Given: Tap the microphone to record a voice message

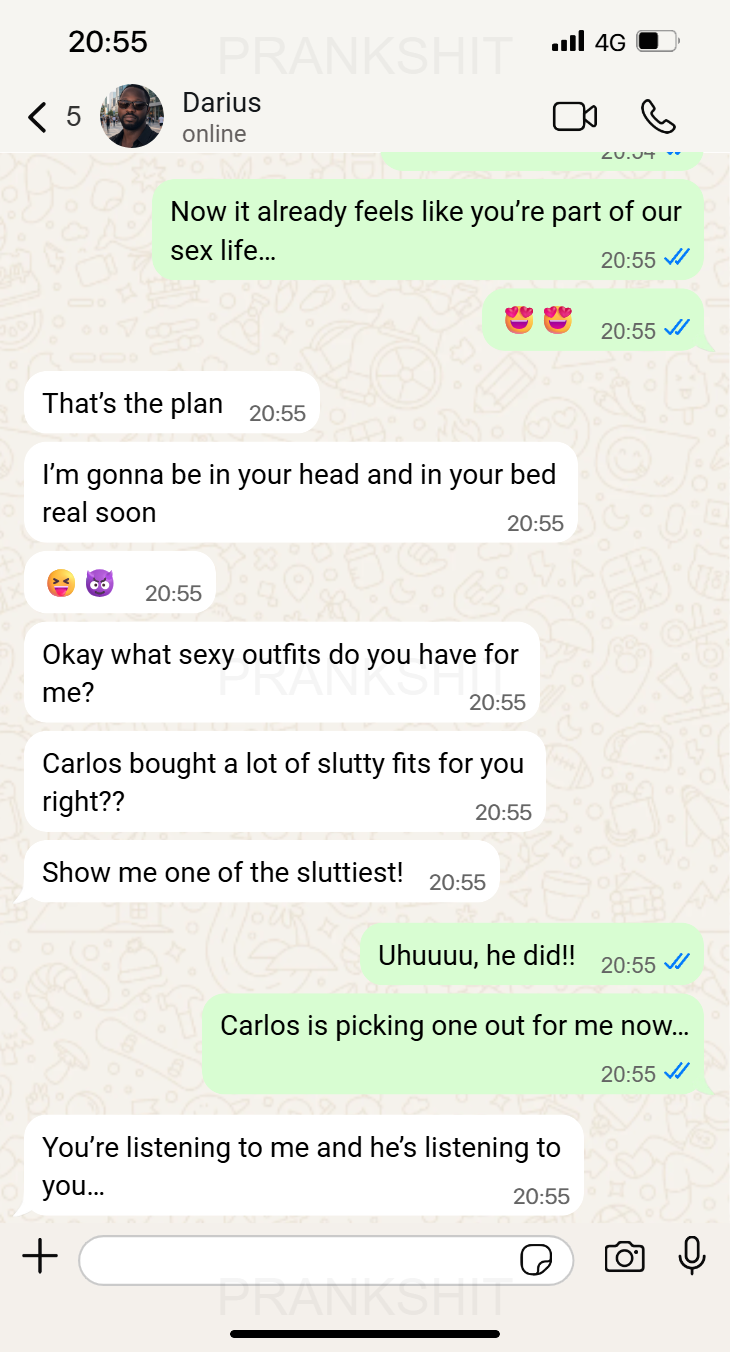Looking at the screenshot, I should (692, 1256).
